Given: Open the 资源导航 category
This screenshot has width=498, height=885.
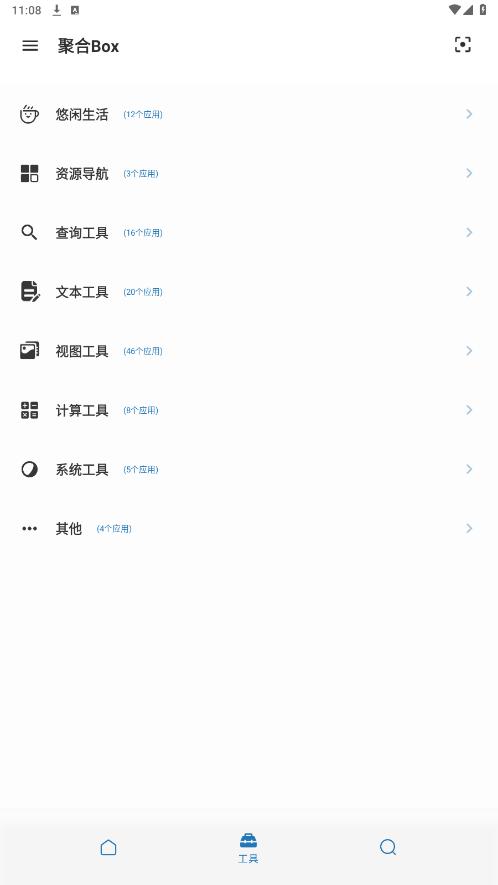Looking at the screenshot, I should 249,173.
